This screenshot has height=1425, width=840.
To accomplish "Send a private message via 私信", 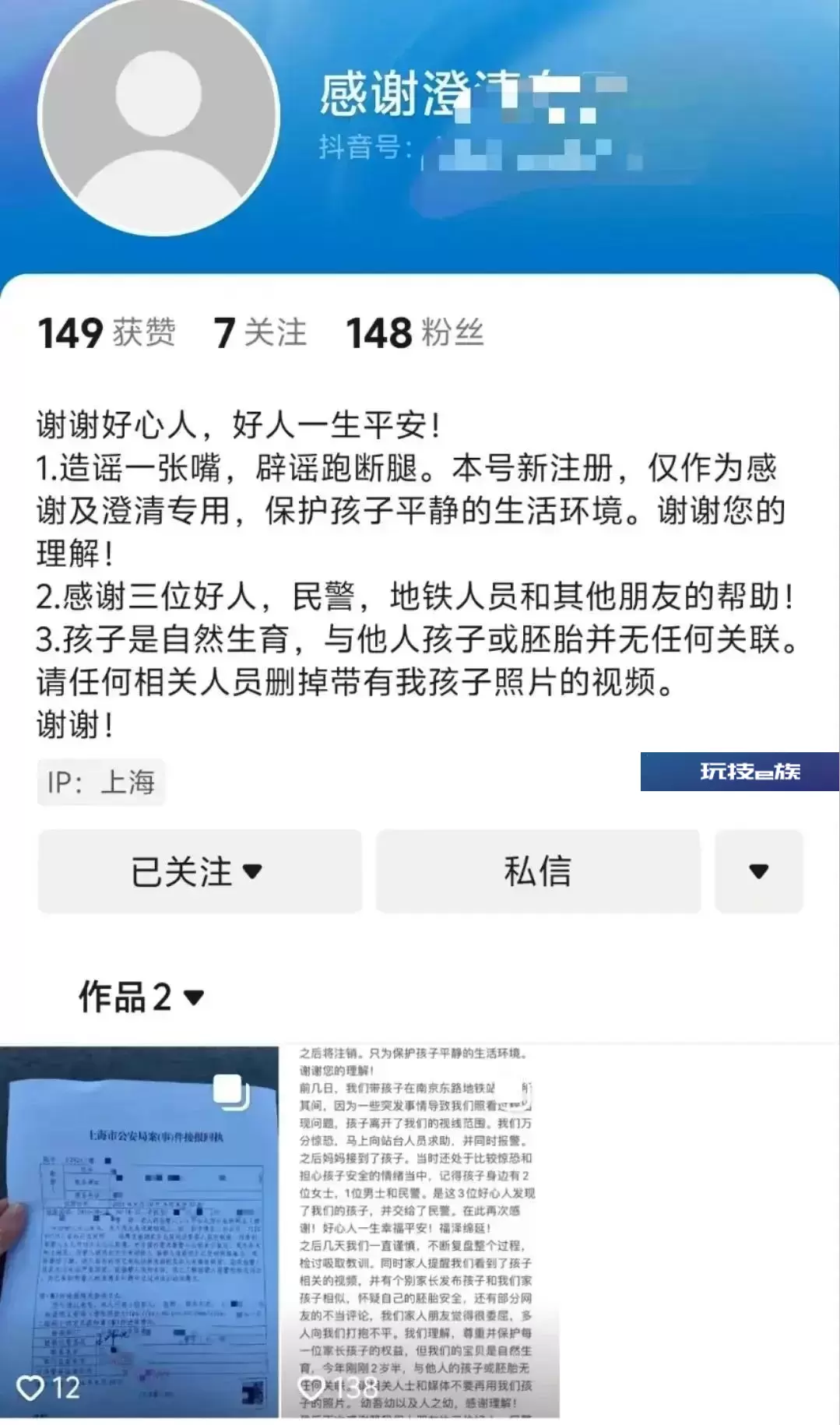I will pos(538,871).
